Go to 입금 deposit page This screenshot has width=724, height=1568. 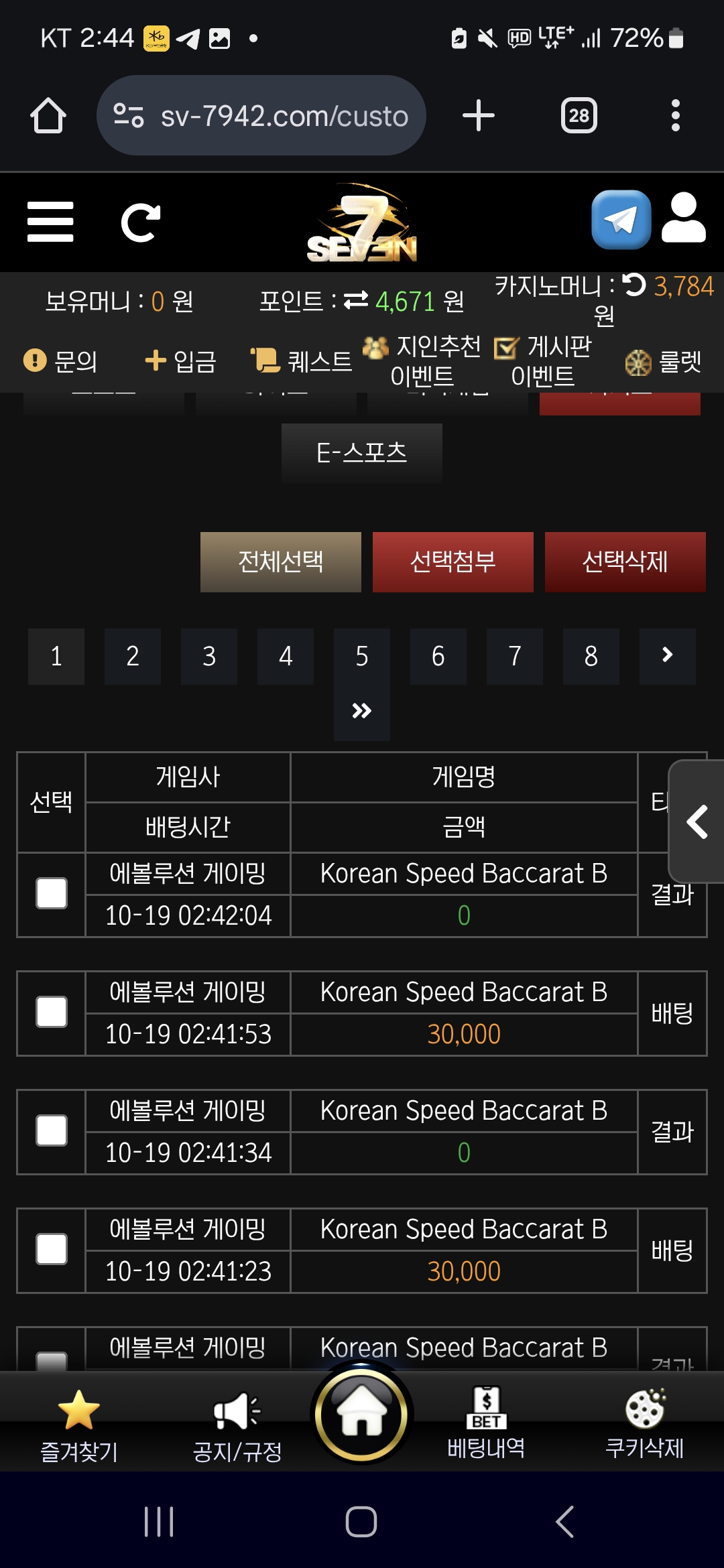[181, 361]
